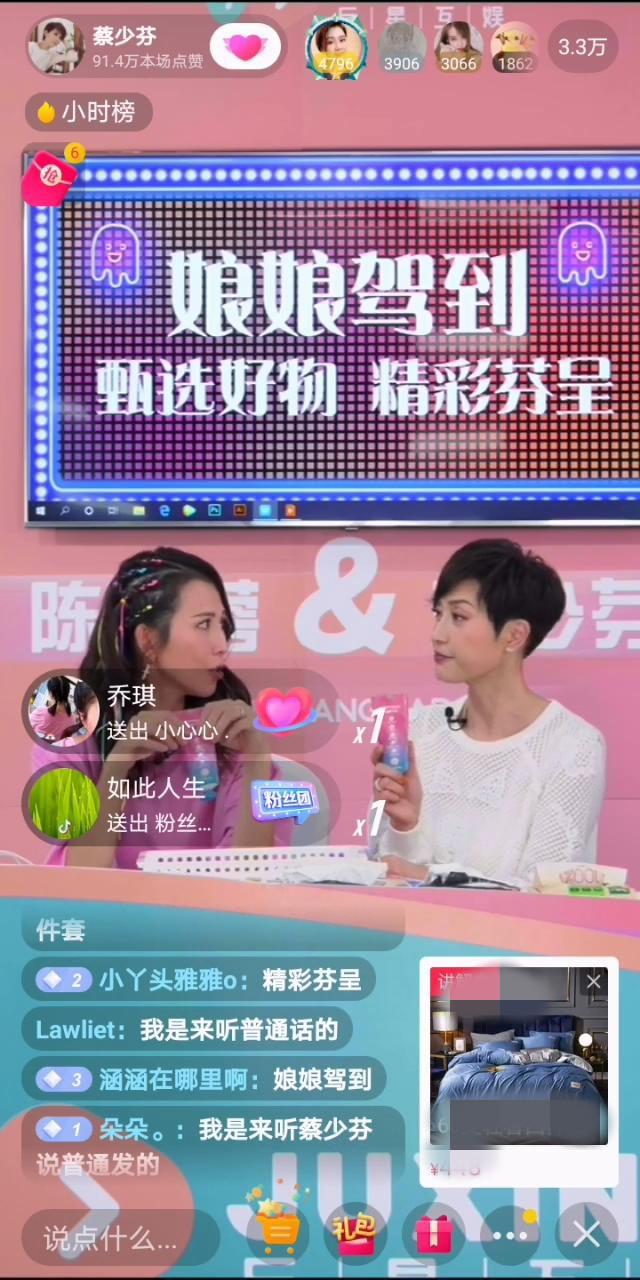
Task: Open the 小时榜 hourly ranking
Action: click(88, 112)
